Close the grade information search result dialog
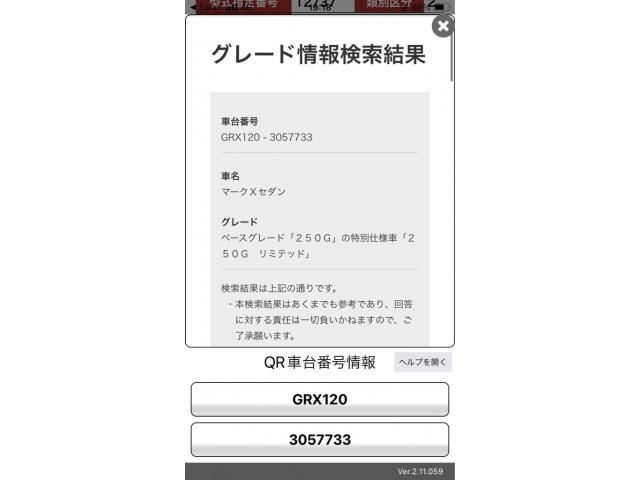Screen dimensions: 640x480 pyautogui.click(x=443, y=26)
